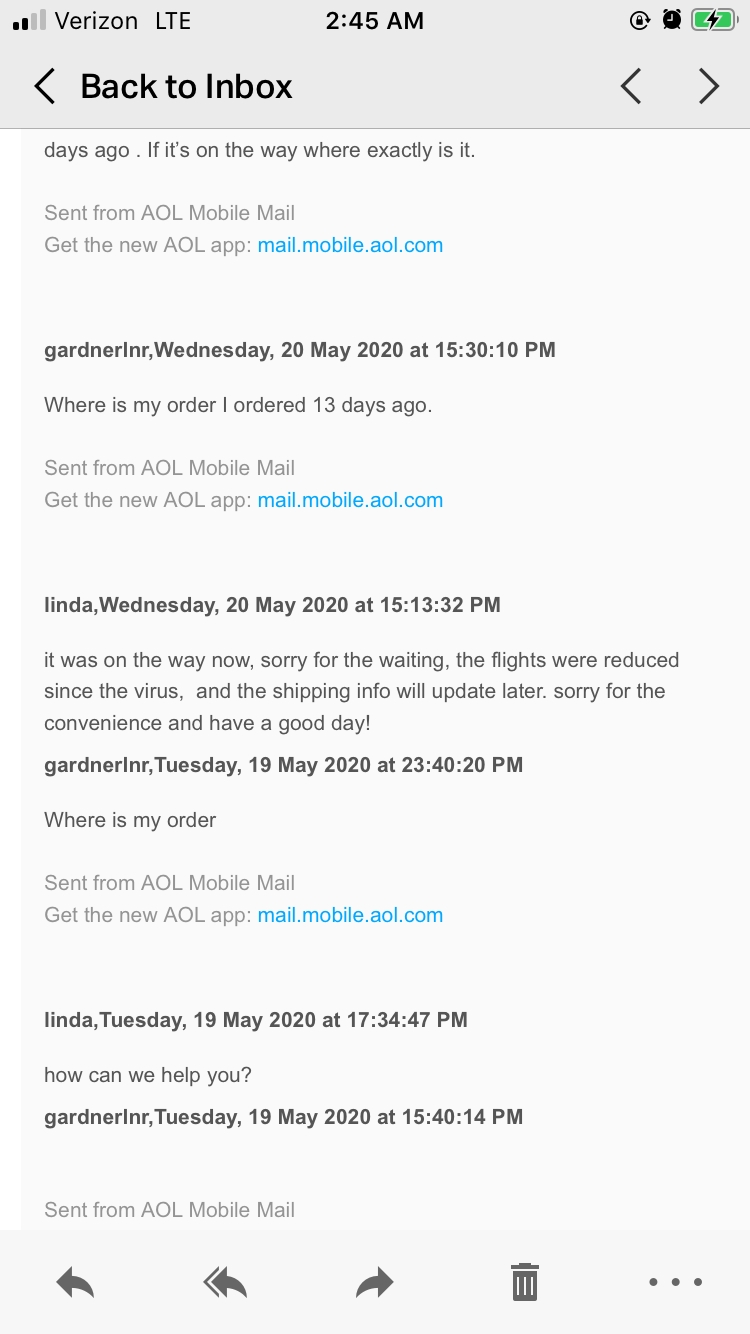Open the more options menu
The image size is (750, 1334).
pos(675,1282)
